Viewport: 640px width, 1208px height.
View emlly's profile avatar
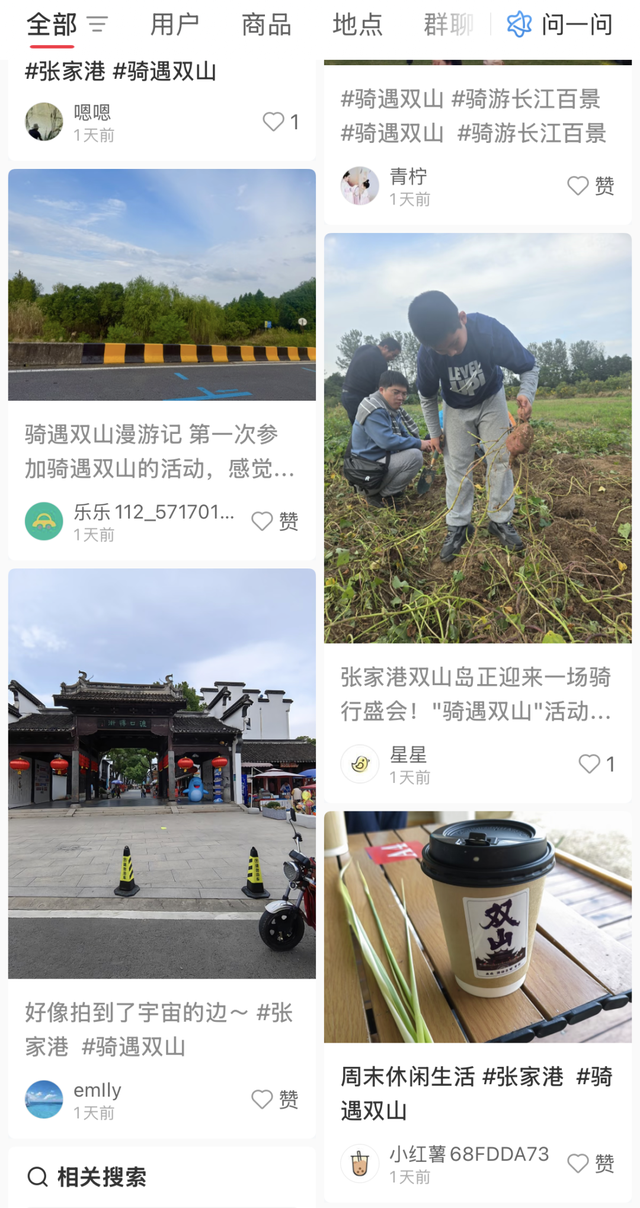tap(44, 1099)
